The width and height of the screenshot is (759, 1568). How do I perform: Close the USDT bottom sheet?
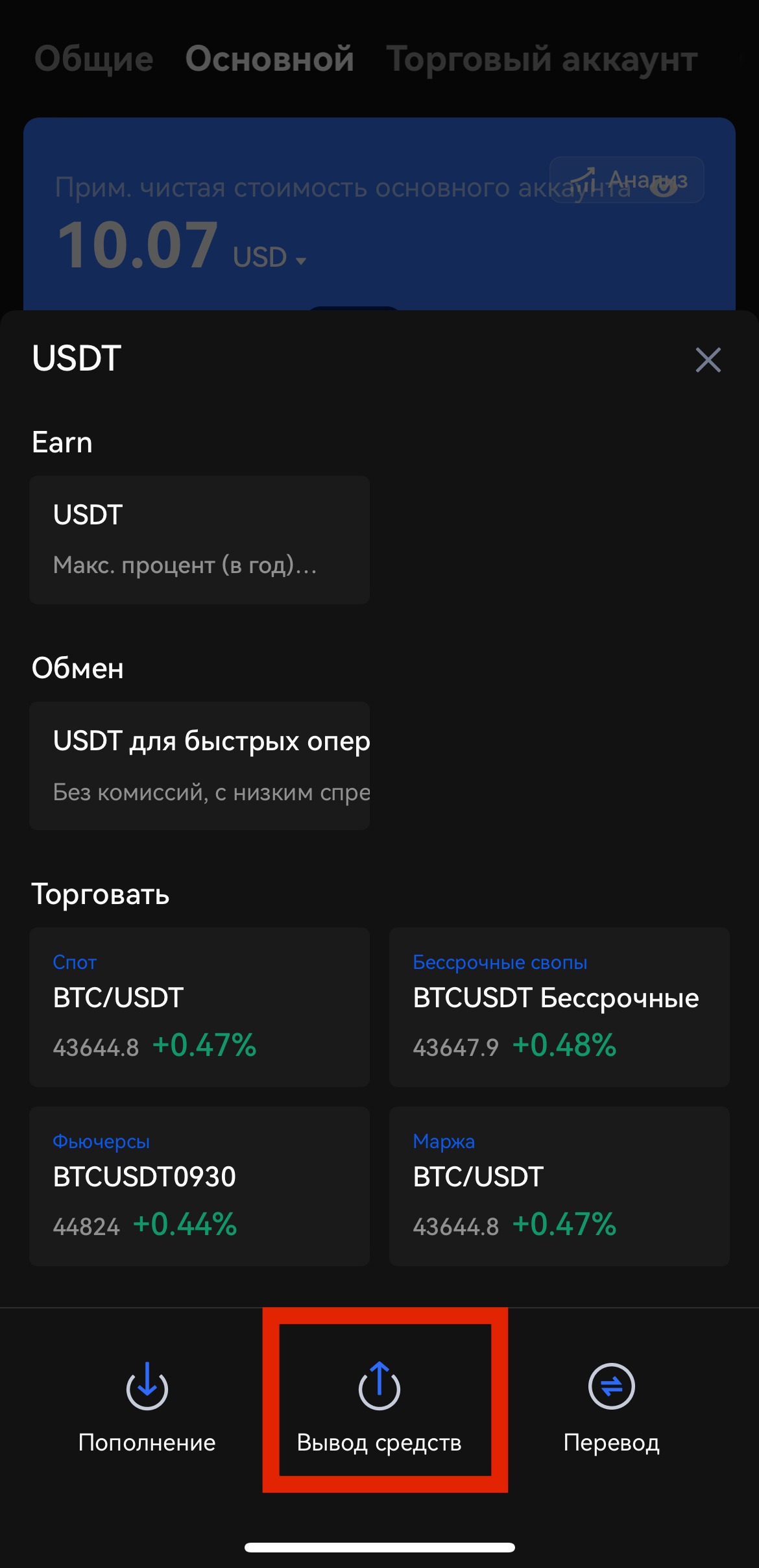coord(708,360)
